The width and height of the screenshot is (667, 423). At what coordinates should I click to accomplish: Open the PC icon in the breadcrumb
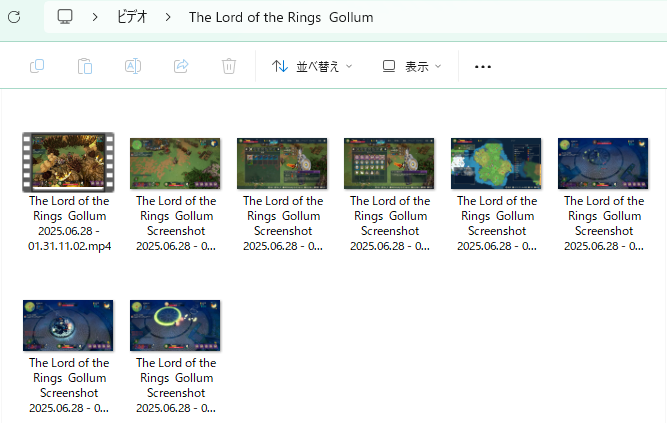65,17
